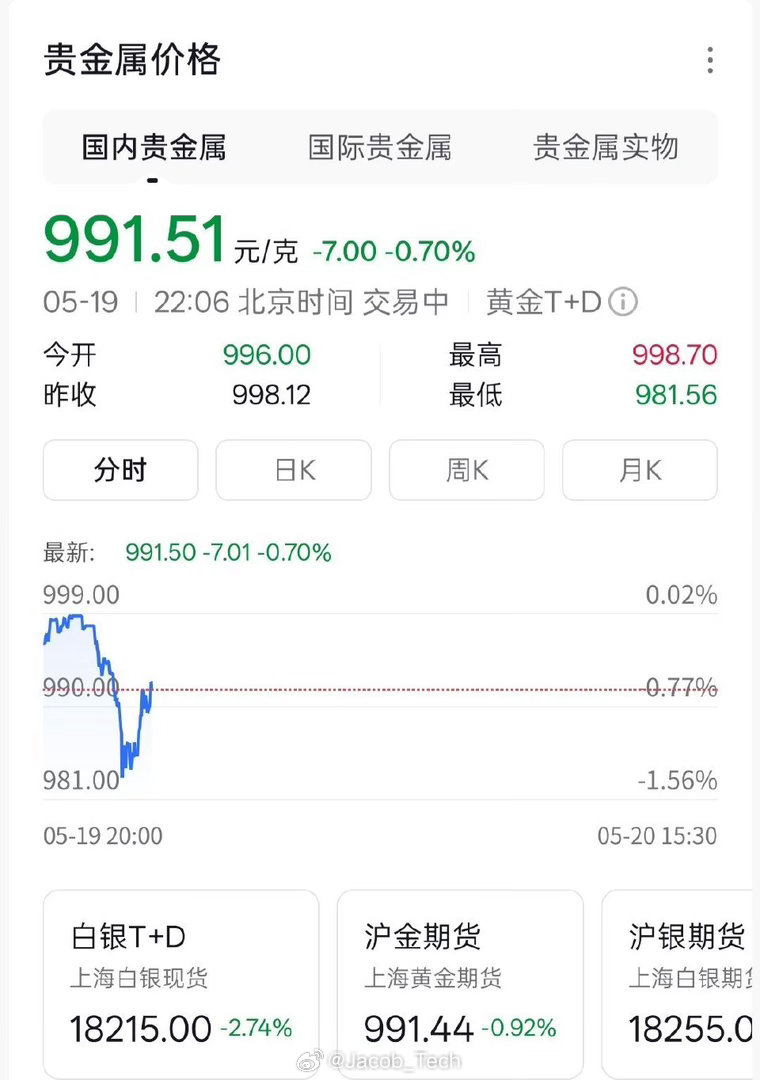Switch to the 贵金属实物 tab

click(x=606, y=147)
